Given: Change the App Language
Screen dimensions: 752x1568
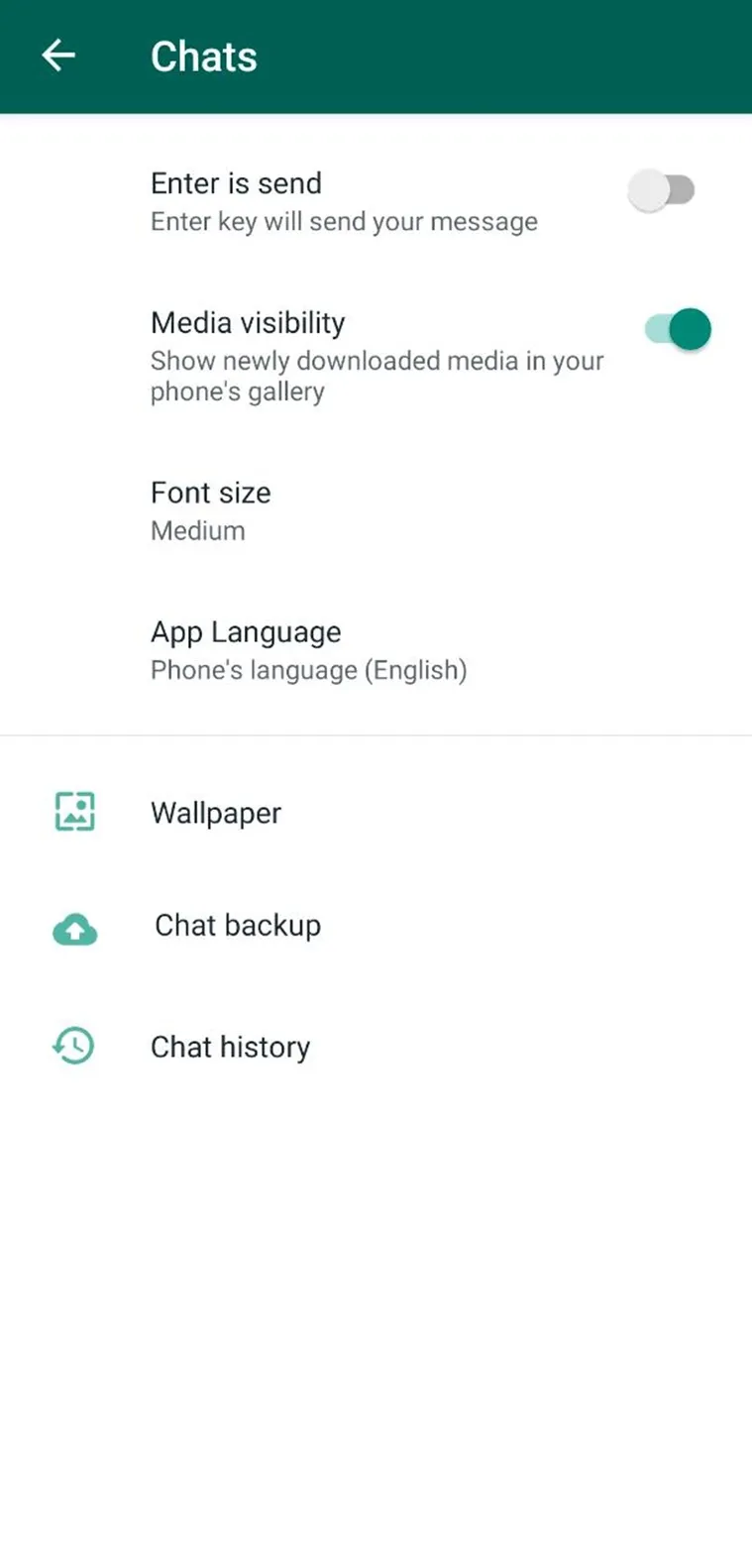Looking at the screenshot, I should coord(376,650).
